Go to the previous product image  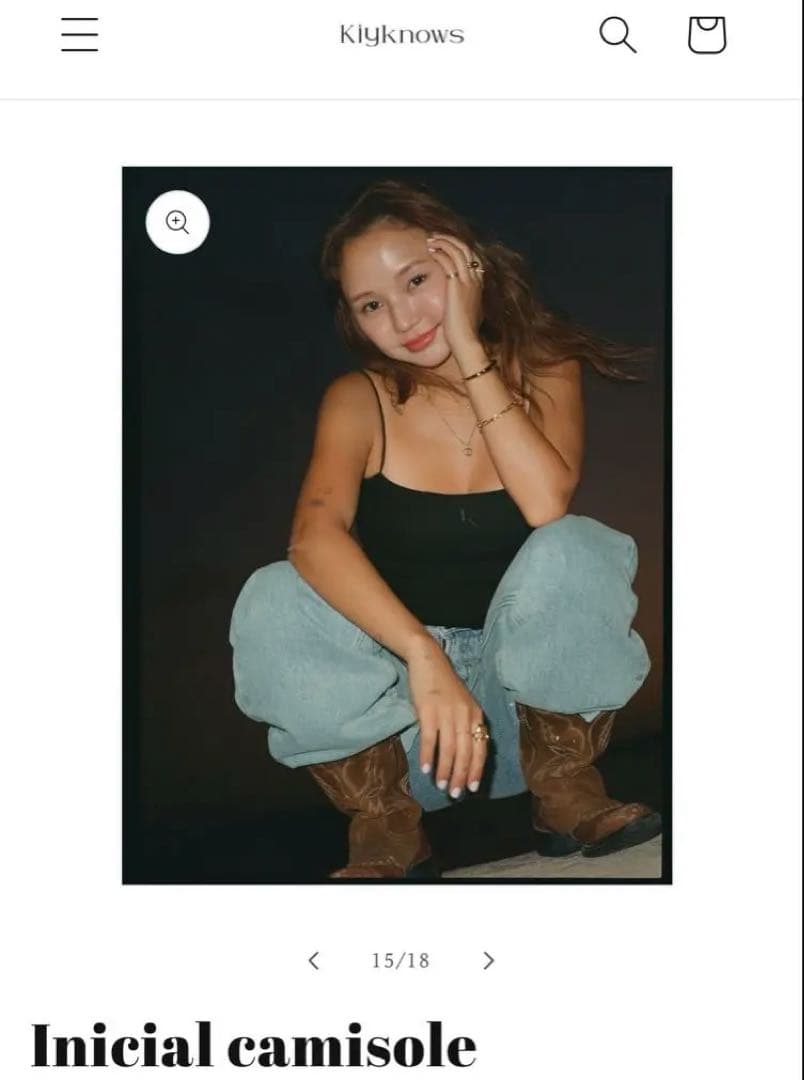pyautogui.click(x=314, y=960)
